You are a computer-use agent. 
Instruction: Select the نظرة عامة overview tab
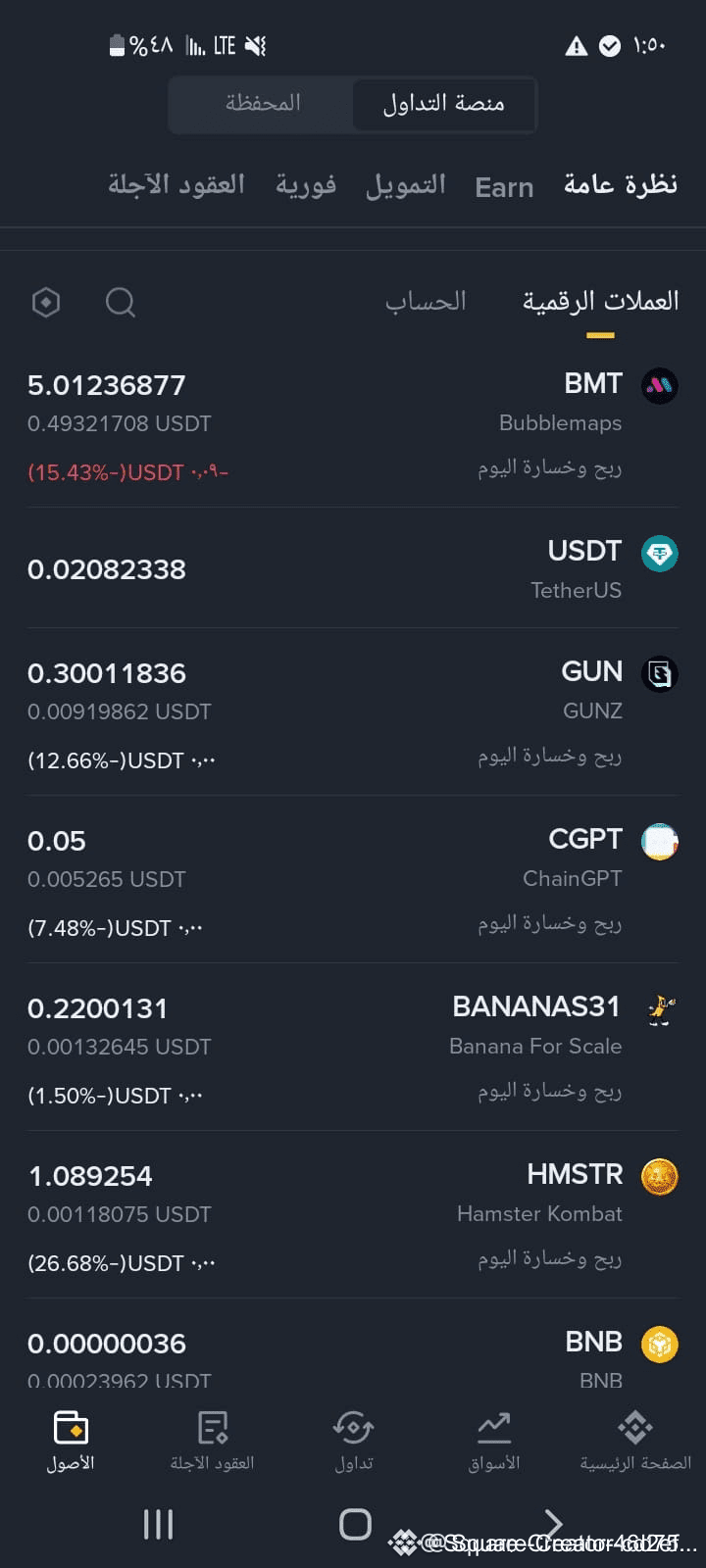tap(621, 184)
